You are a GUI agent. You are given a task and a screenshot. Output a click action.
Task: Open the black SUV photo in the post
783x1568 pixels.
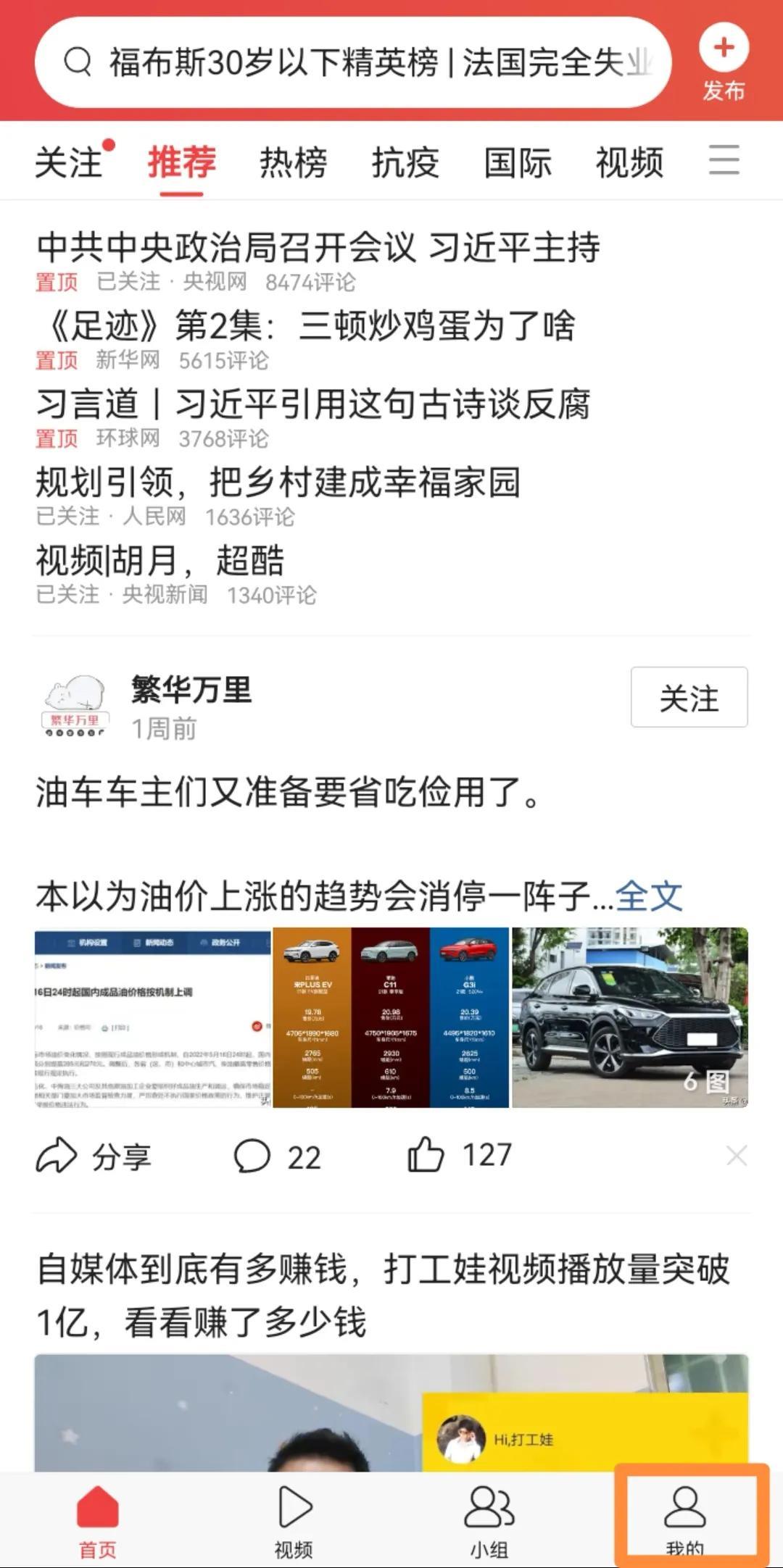tap(629, 1017)
